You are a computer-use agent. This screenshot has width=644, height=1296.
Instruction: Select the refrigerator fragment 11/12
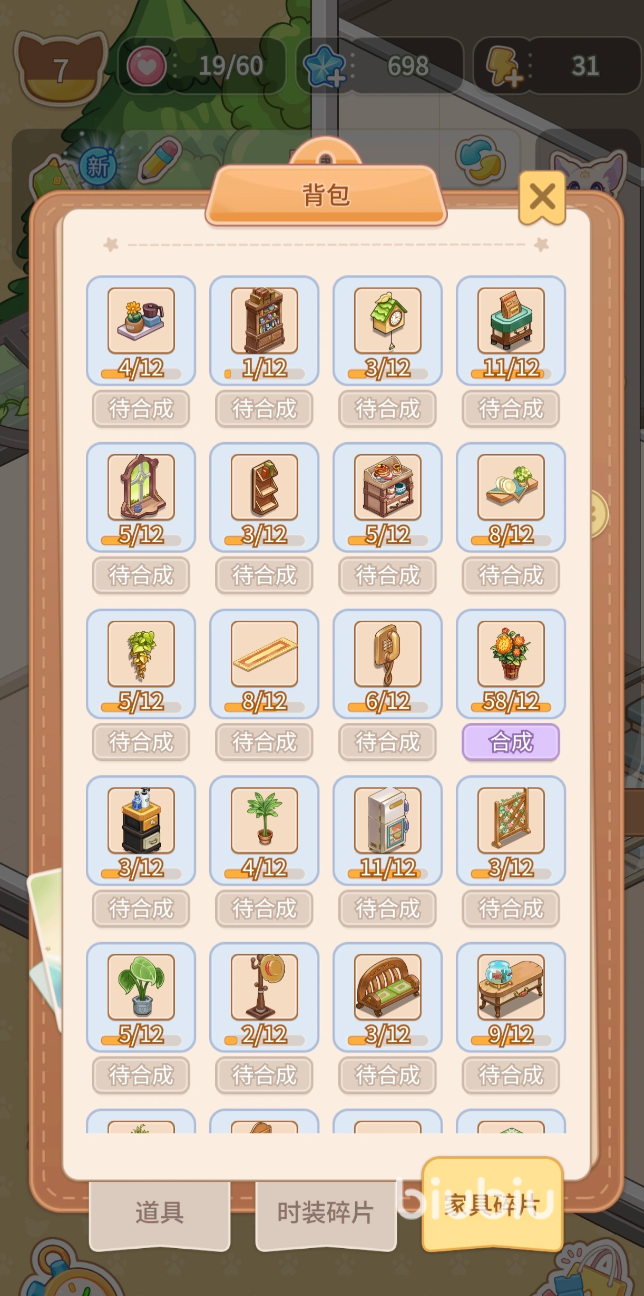[x=388, y=831]
